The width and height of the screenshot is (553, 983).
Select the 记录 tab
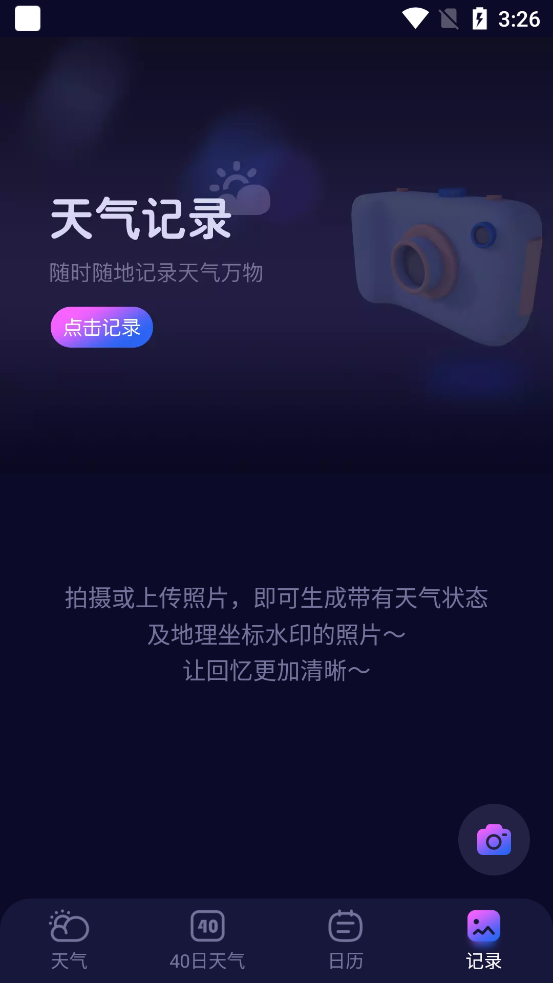click(483, 940)
